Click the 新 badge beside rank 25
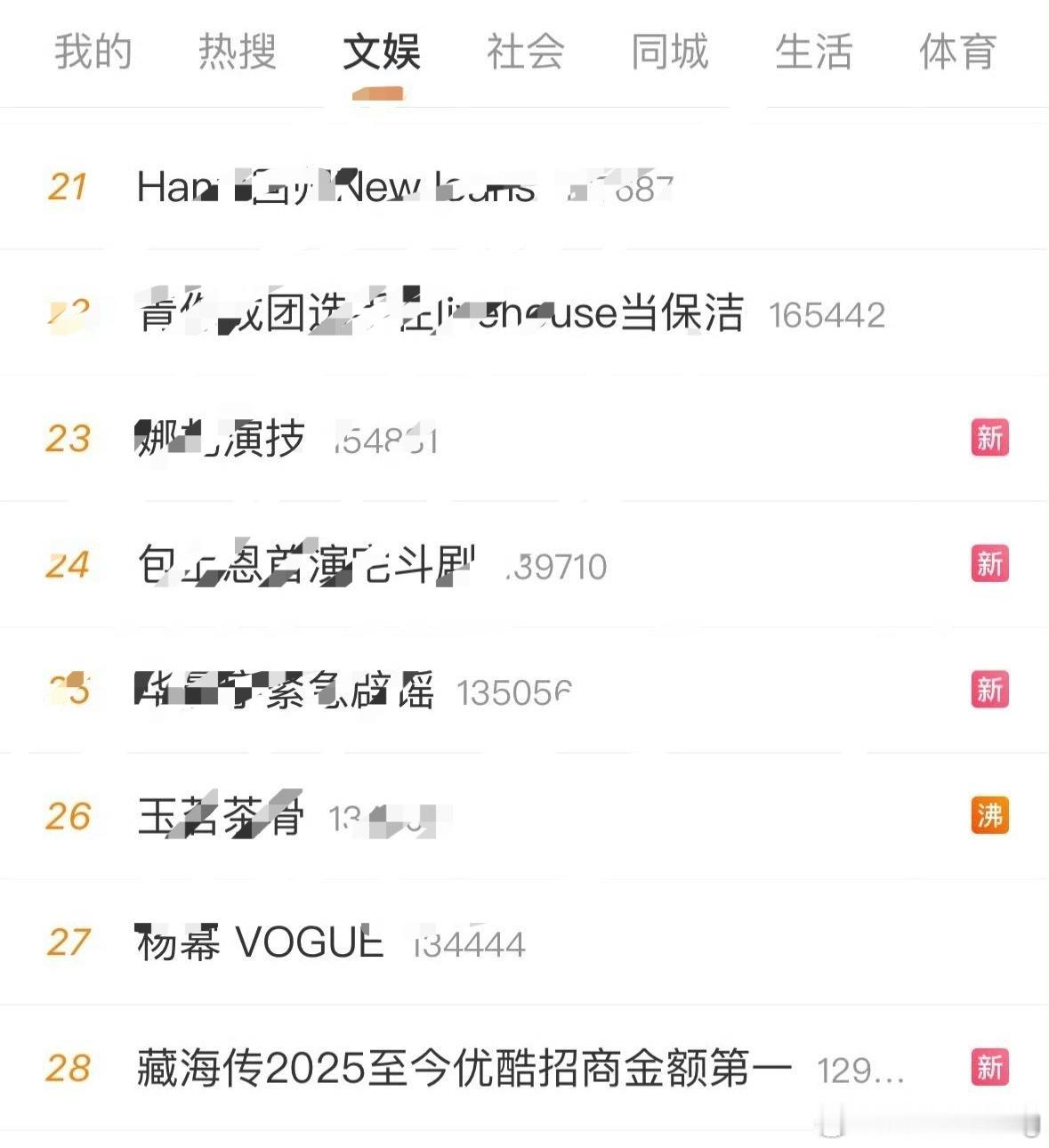This screenshot has width=1049, height=1148. [x=990, y=690]
